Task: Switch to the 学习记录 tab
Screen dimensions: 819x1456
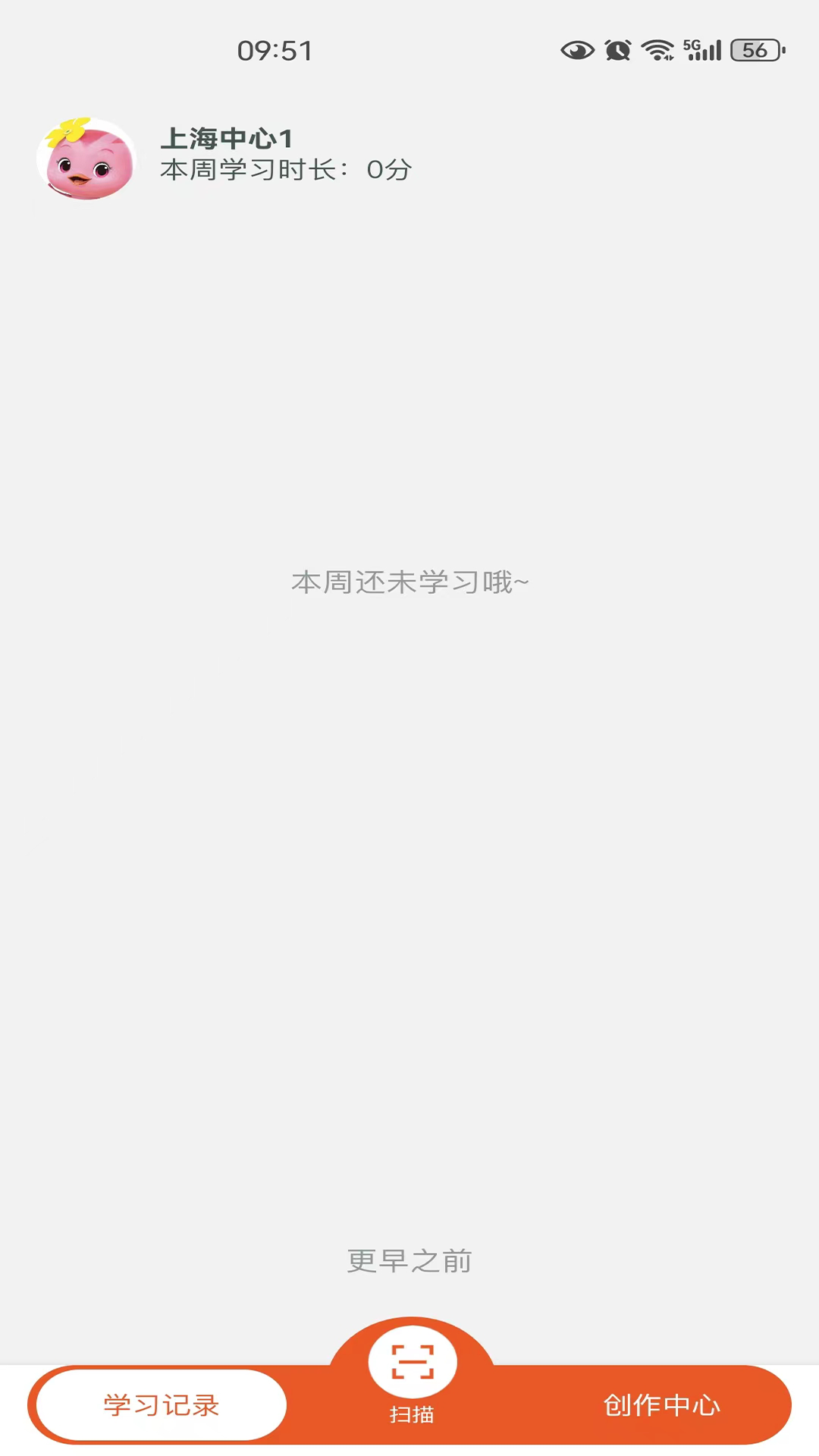Action: (161, 1404)
